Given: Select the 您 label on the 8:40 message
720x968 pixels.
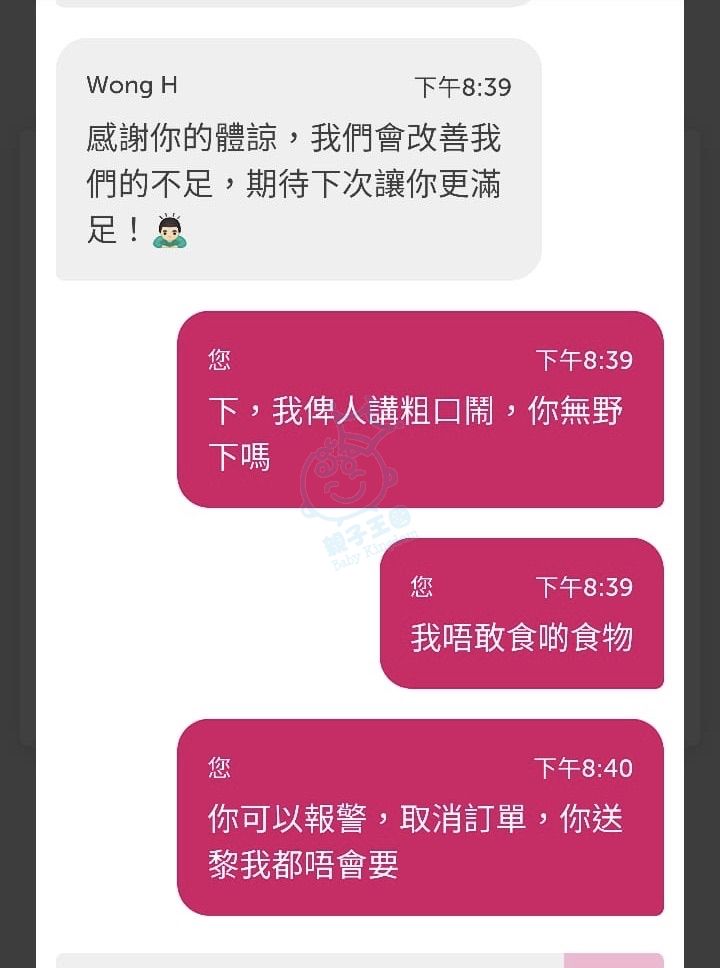Looking at the screenshot, I should pyautogui.click(x=216, y=768).
